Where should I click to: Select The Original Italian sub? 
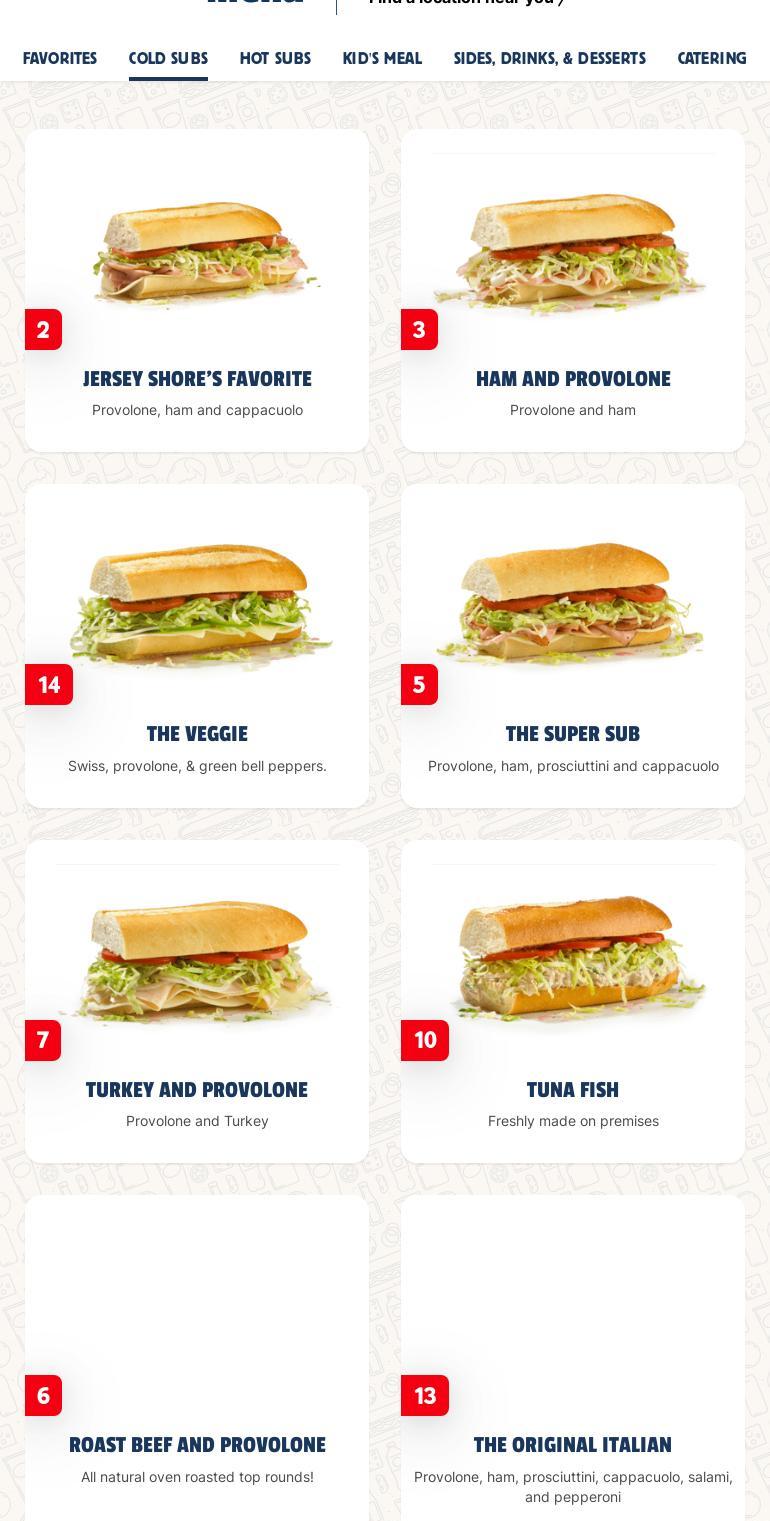pos(573,1444)
